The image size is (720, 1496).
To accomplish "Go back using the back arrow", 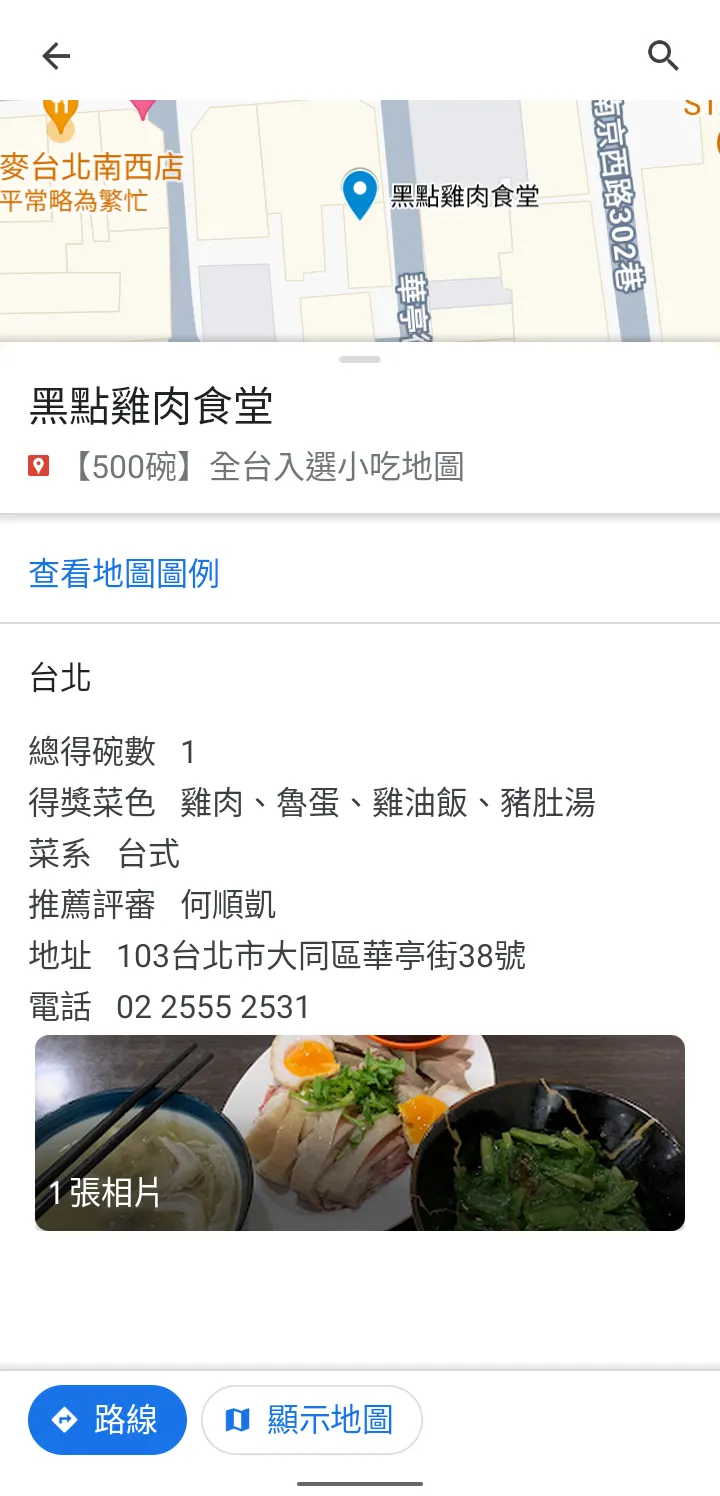I will pos(56,56).
